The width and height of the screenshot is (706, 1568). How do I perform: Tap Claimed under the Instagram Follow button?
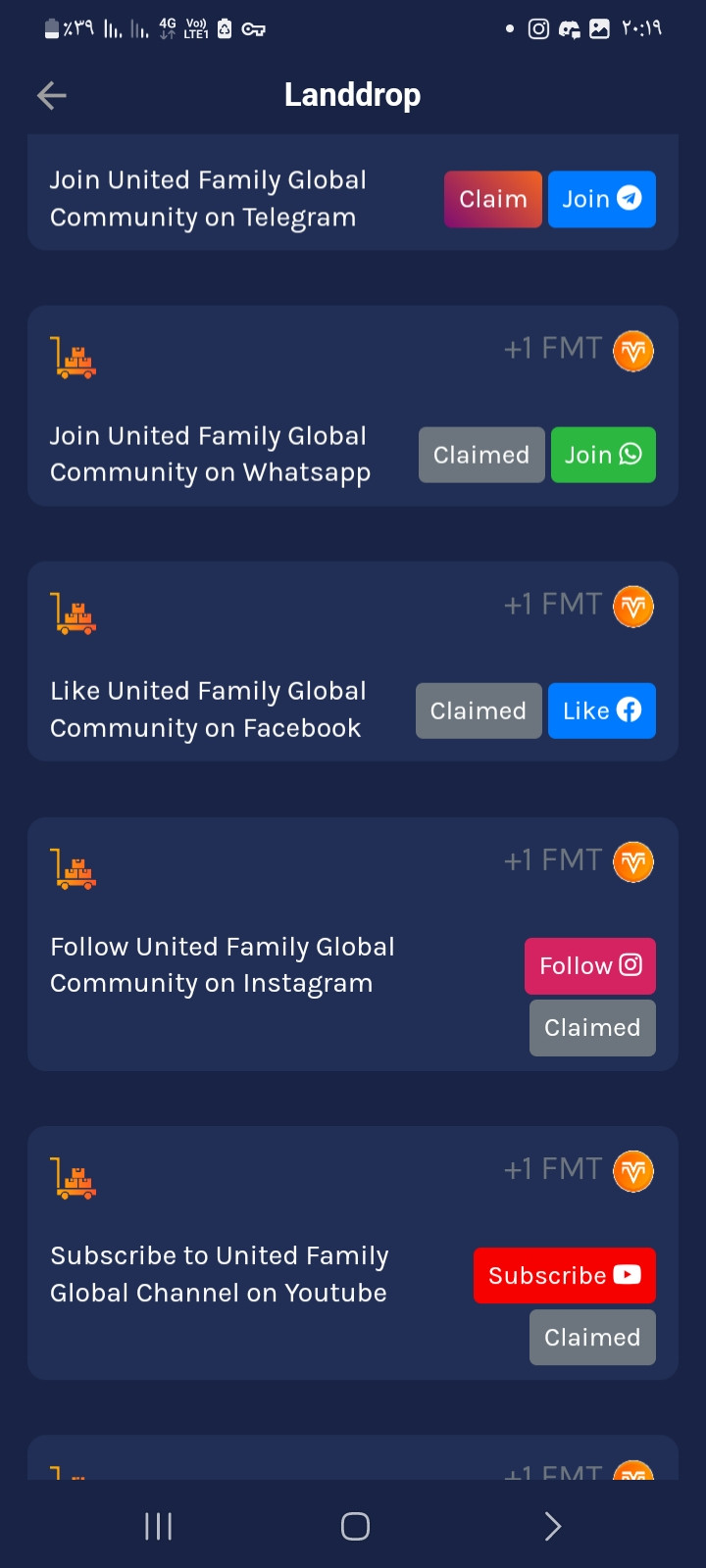point(592,1028)
